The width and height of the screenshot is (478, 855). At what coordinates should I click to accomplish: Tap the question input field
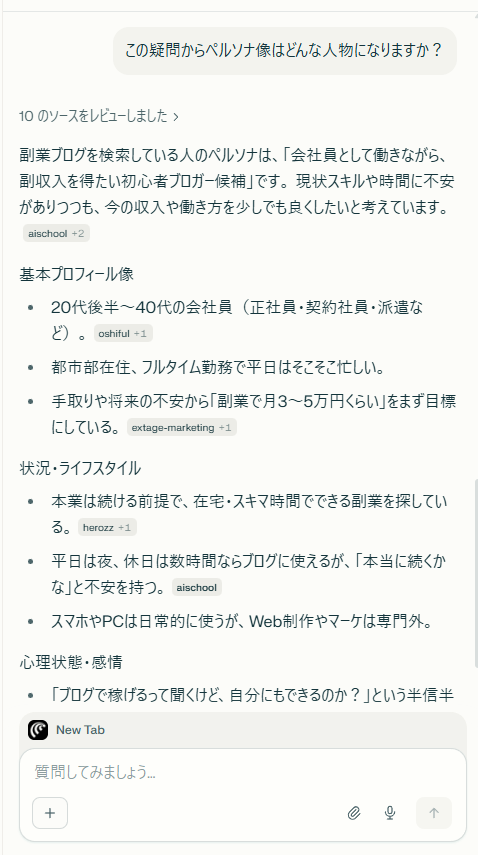pos(243,772)
